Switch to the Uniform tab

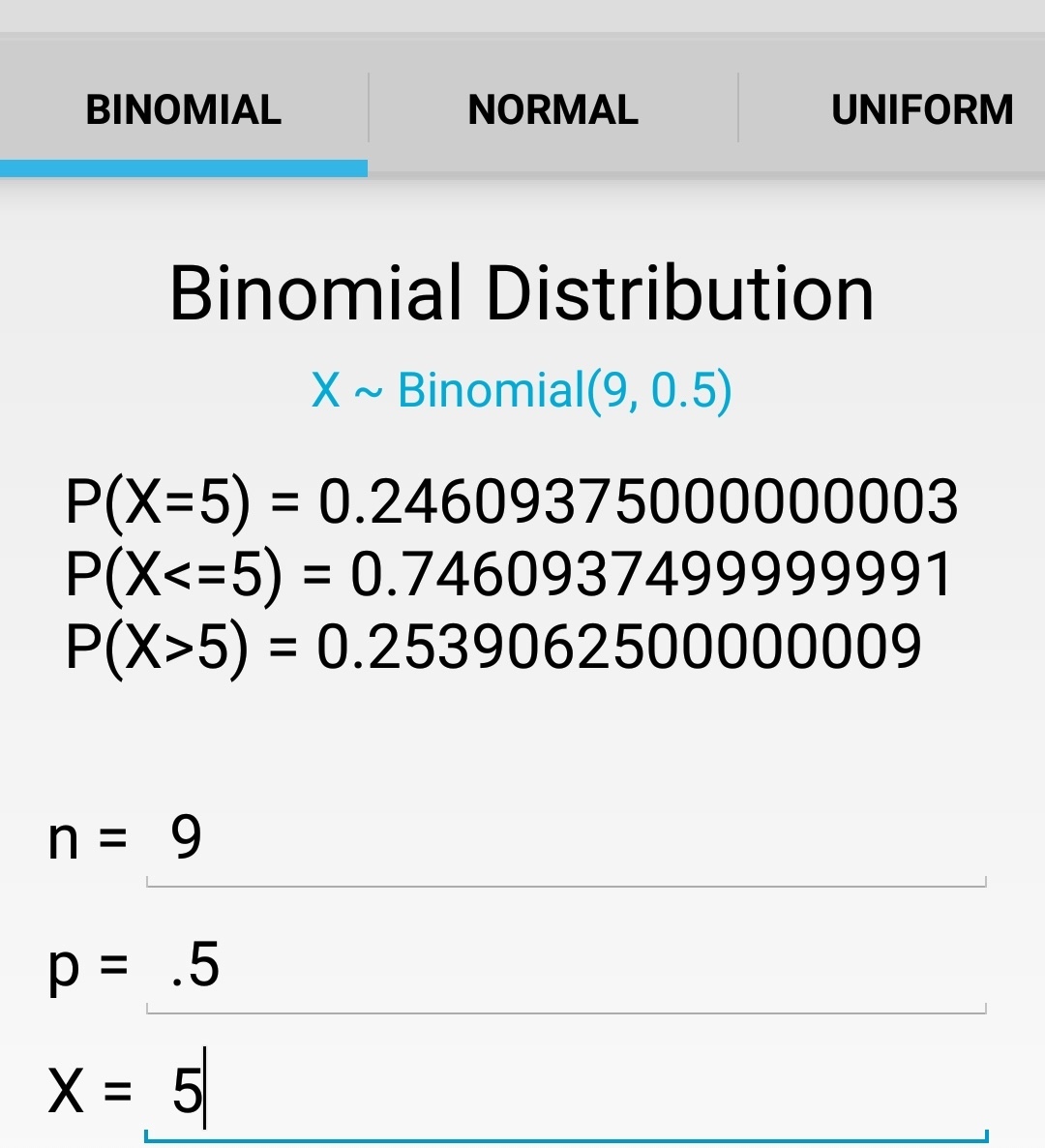pos(921,108)
